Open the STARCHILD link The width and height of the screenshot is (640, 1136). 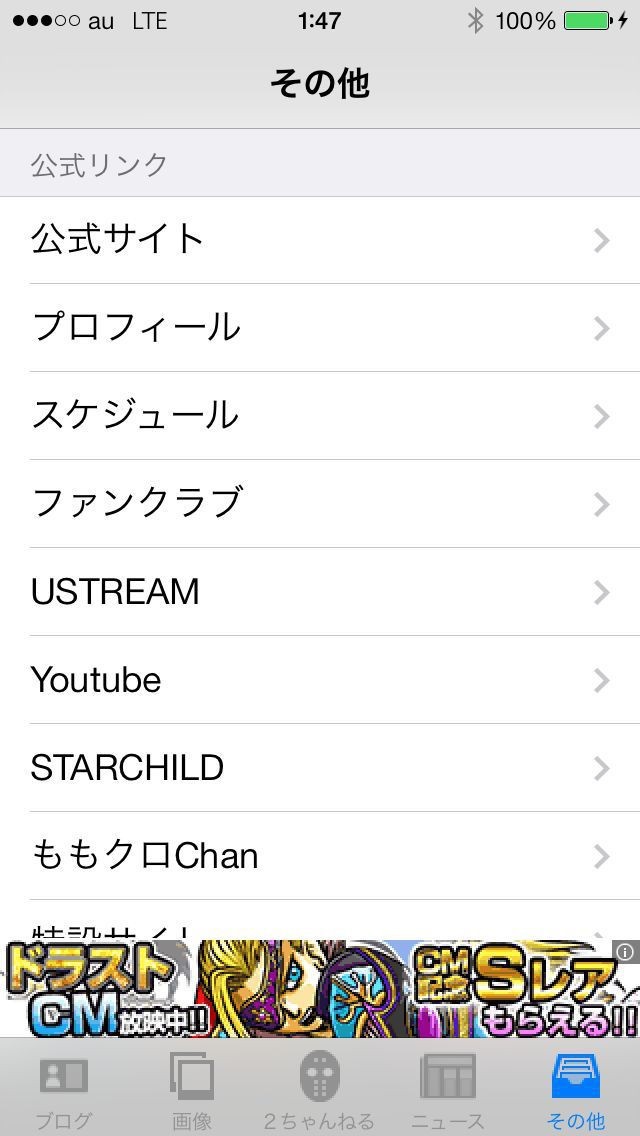click(320, 768)
